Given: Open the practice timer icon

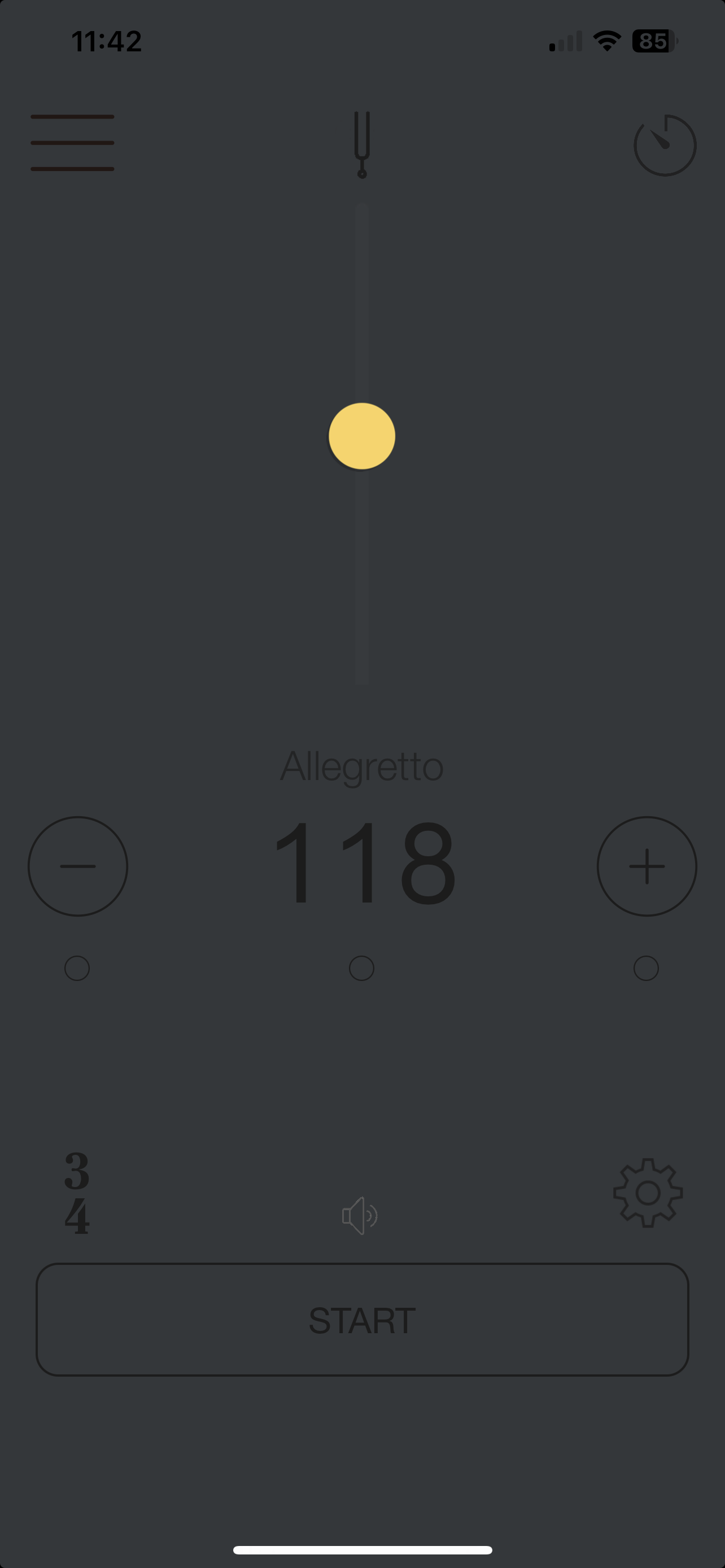Looking at the screenshot, I should click(665, 146).
